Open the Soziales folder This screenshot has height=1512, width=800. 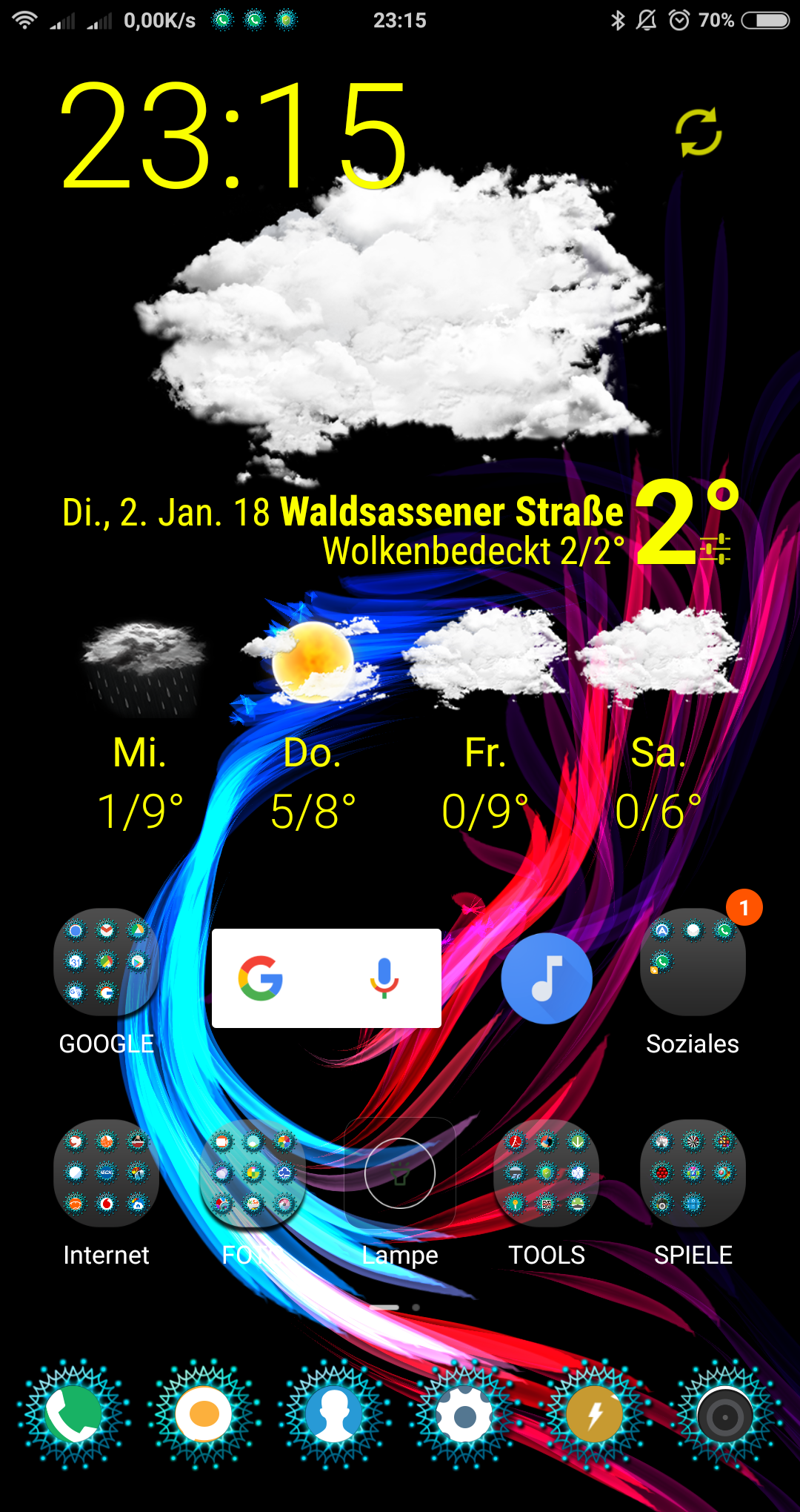pyautogui.click(x=693, y=961)
